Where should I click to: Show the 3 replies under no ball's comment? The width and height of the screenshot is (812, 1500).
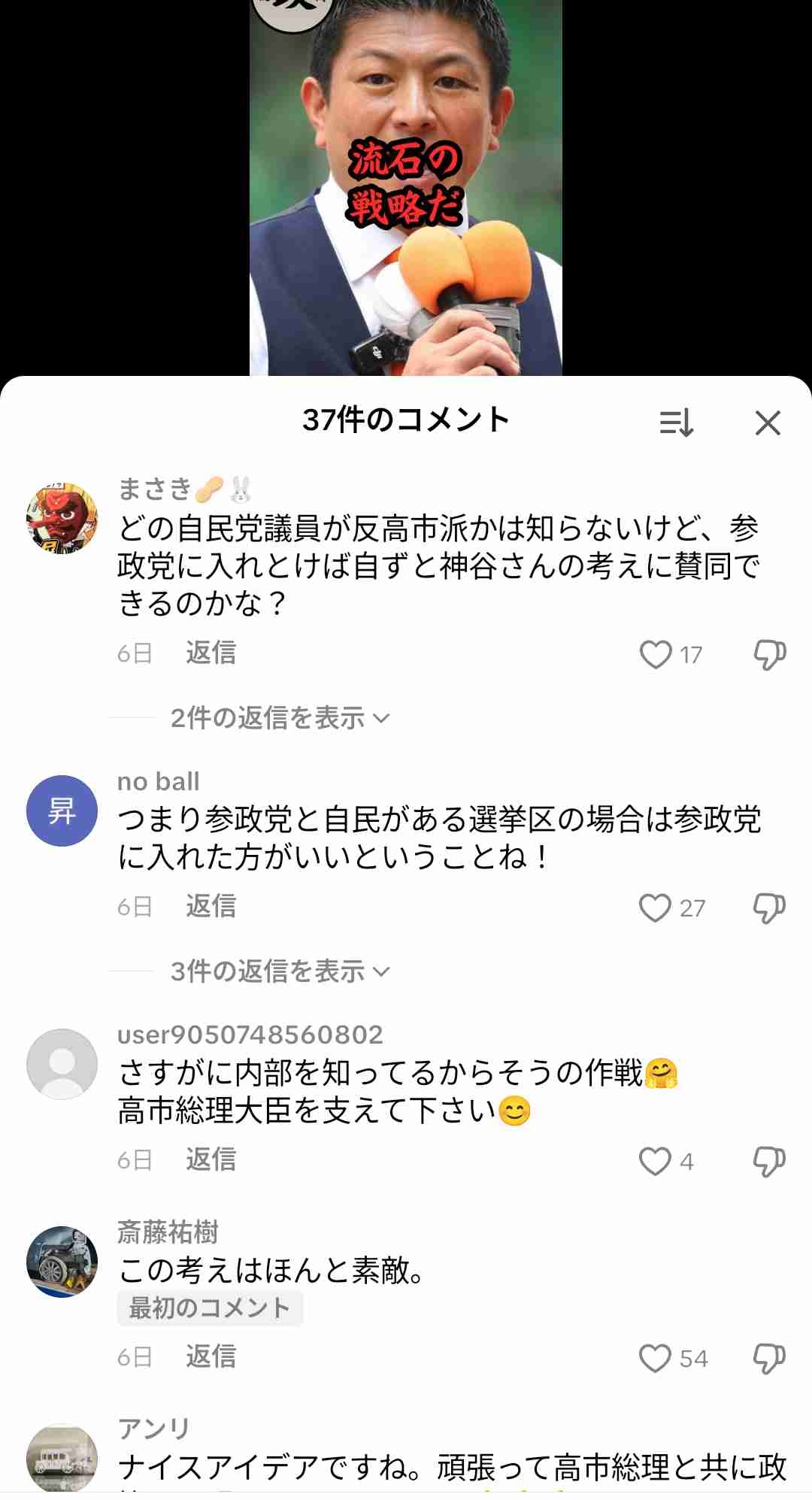279,971
